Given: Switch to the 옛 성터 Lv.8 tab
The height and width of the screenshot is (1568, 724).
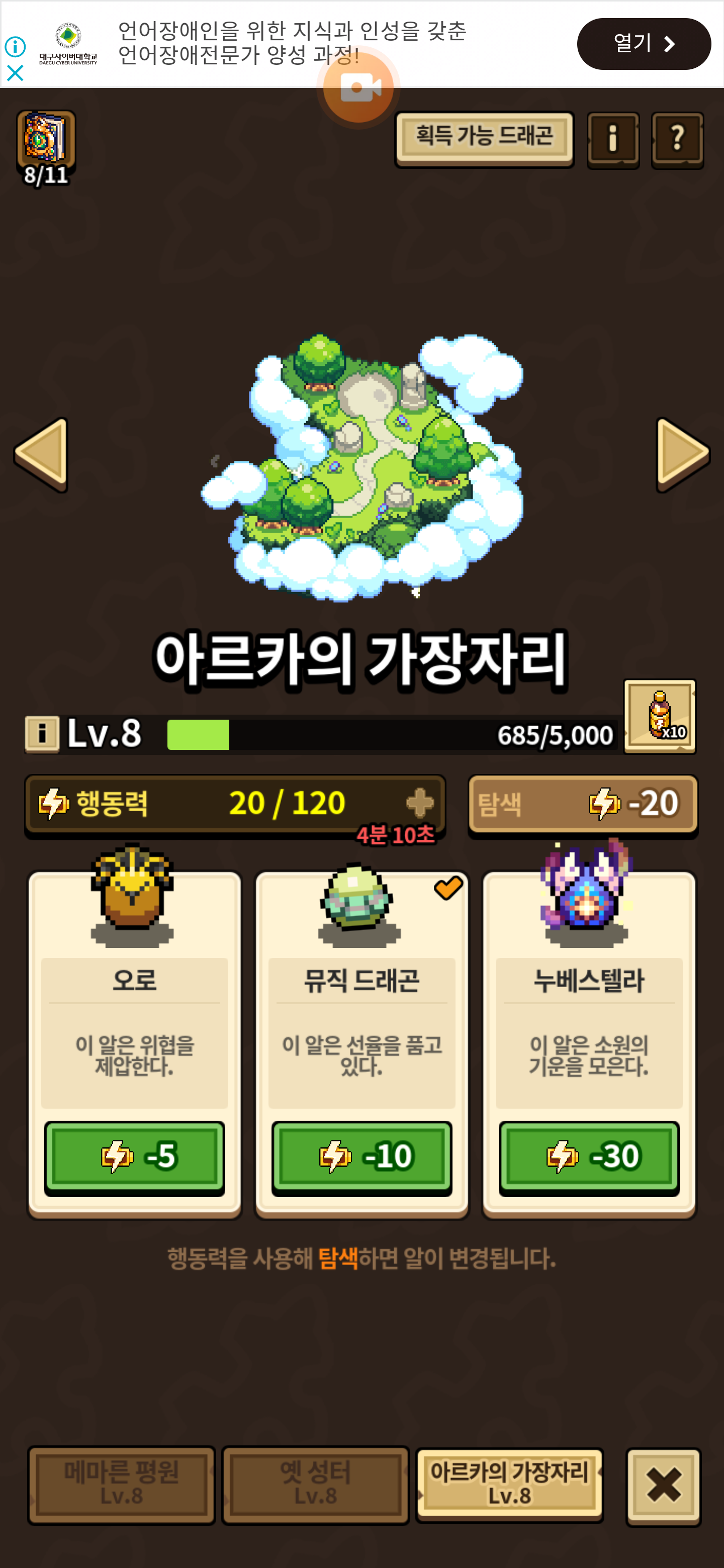Looking at the screenshot, I should click(315, 1484).
